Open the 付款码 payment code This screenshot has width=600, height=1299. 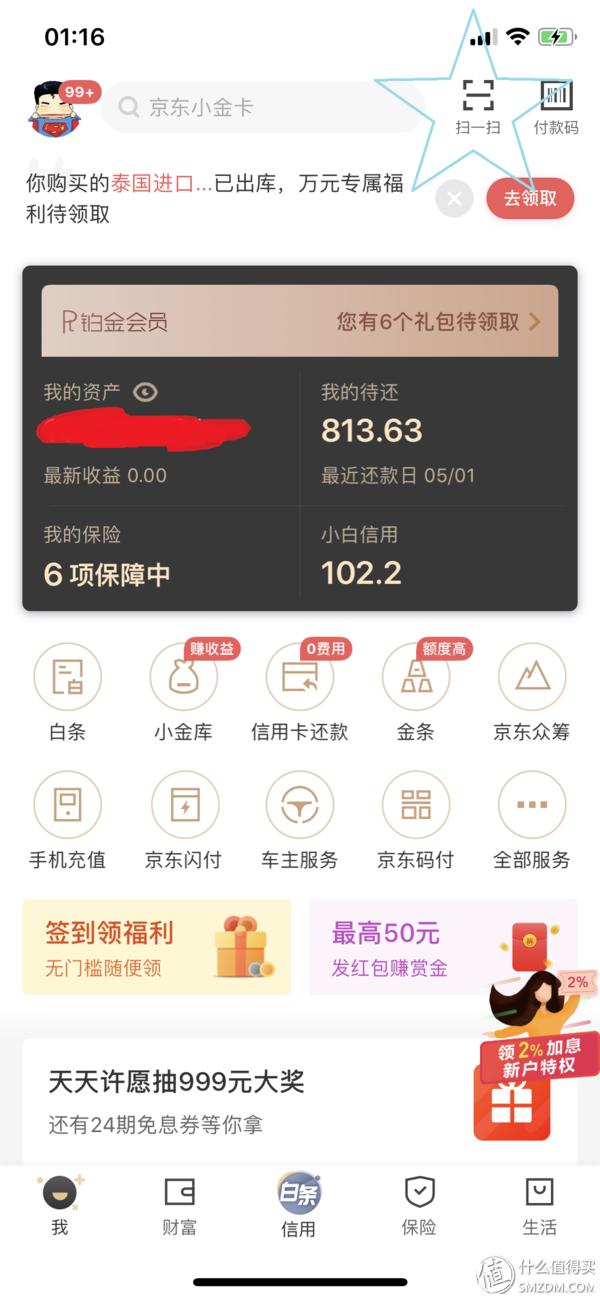556,107
